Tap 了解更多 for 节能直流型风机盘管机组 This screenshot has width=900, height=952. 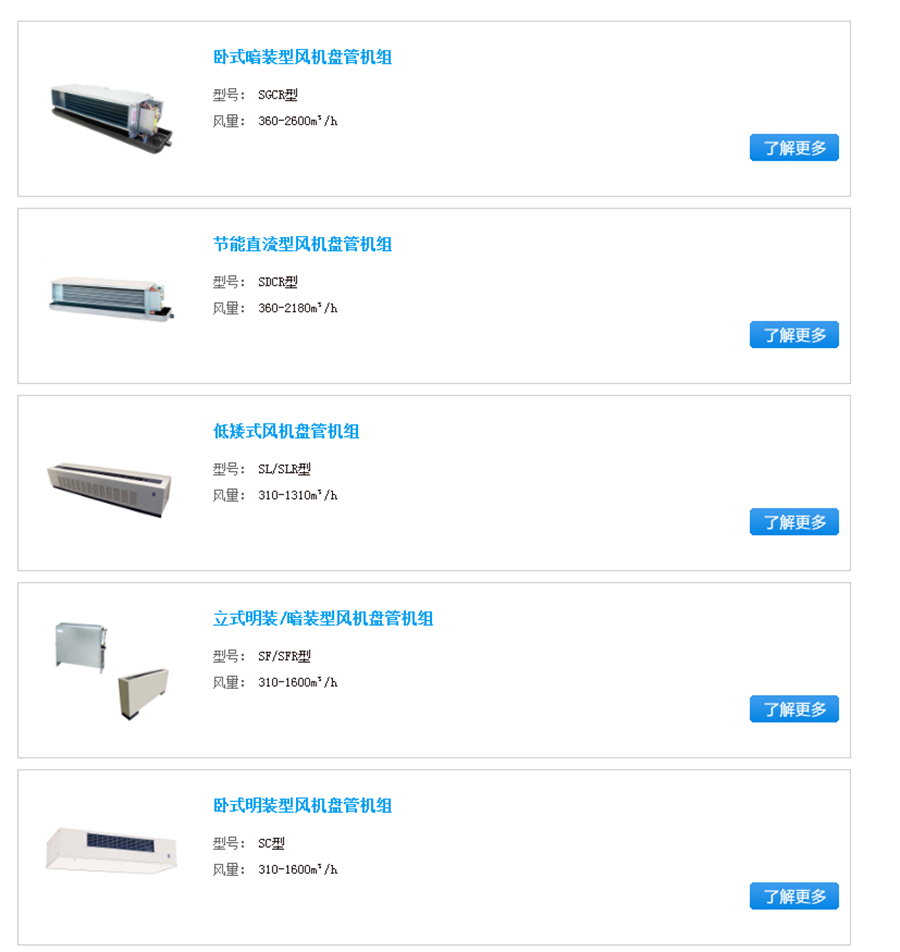[x=794, y=335]
